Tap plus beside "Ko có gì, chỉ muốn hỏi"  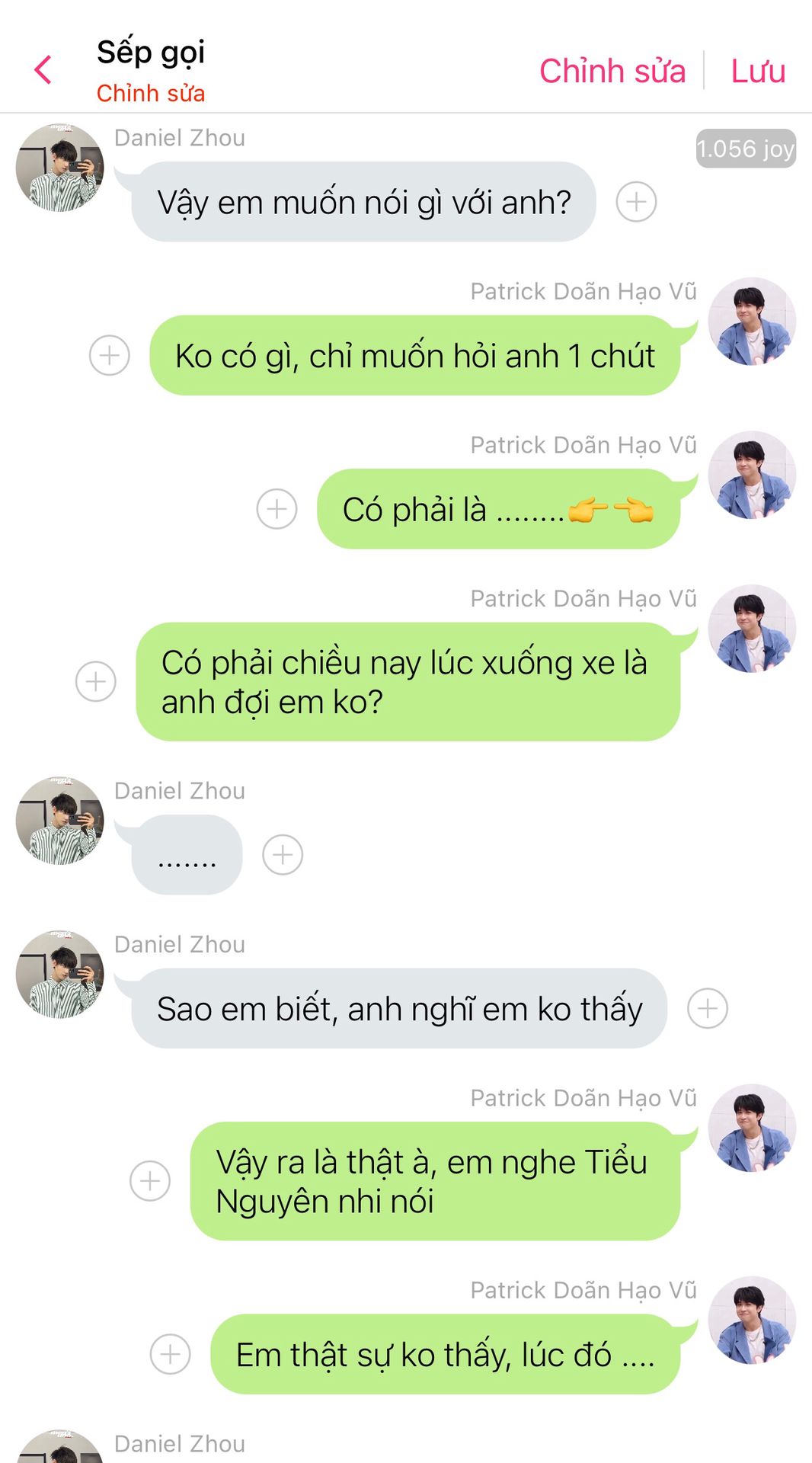(x=109, y=355)
